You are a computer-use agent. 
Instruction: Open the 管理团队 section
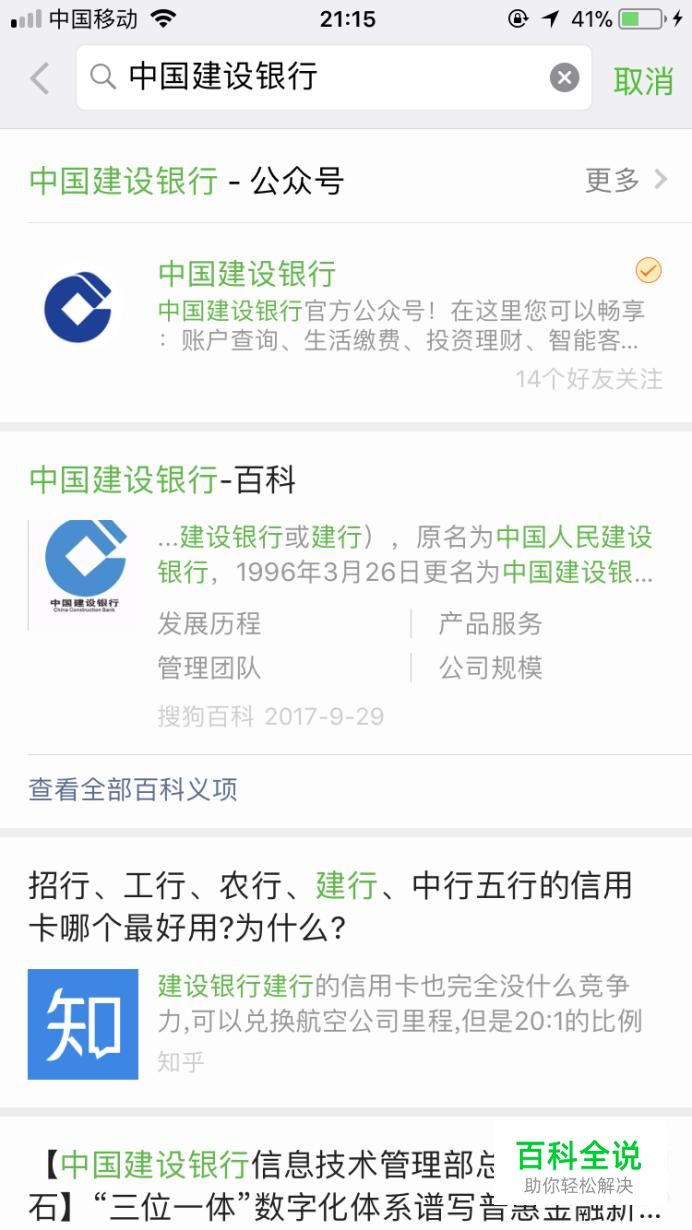click(x=209, y=668)
